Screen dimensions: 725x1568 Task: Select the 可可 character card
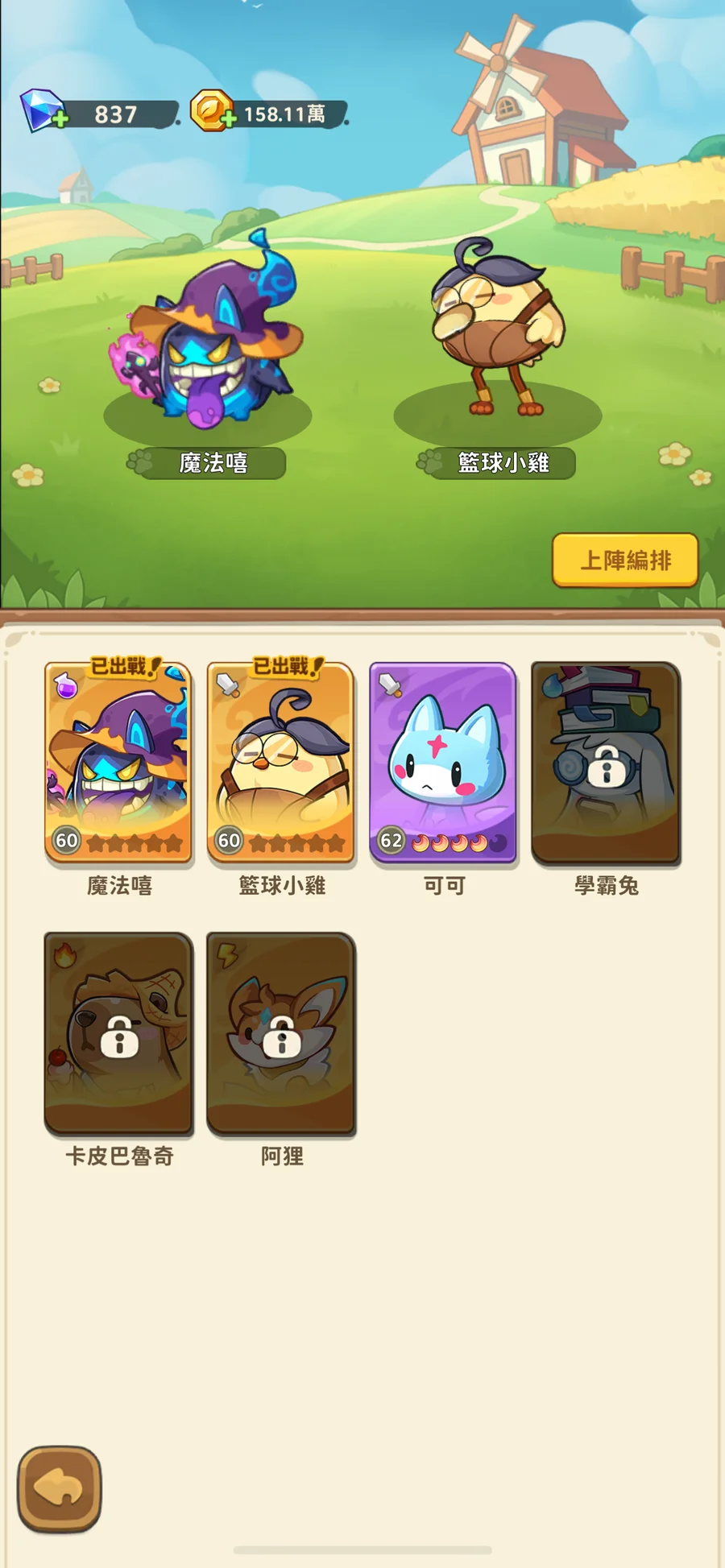point(443,763)
